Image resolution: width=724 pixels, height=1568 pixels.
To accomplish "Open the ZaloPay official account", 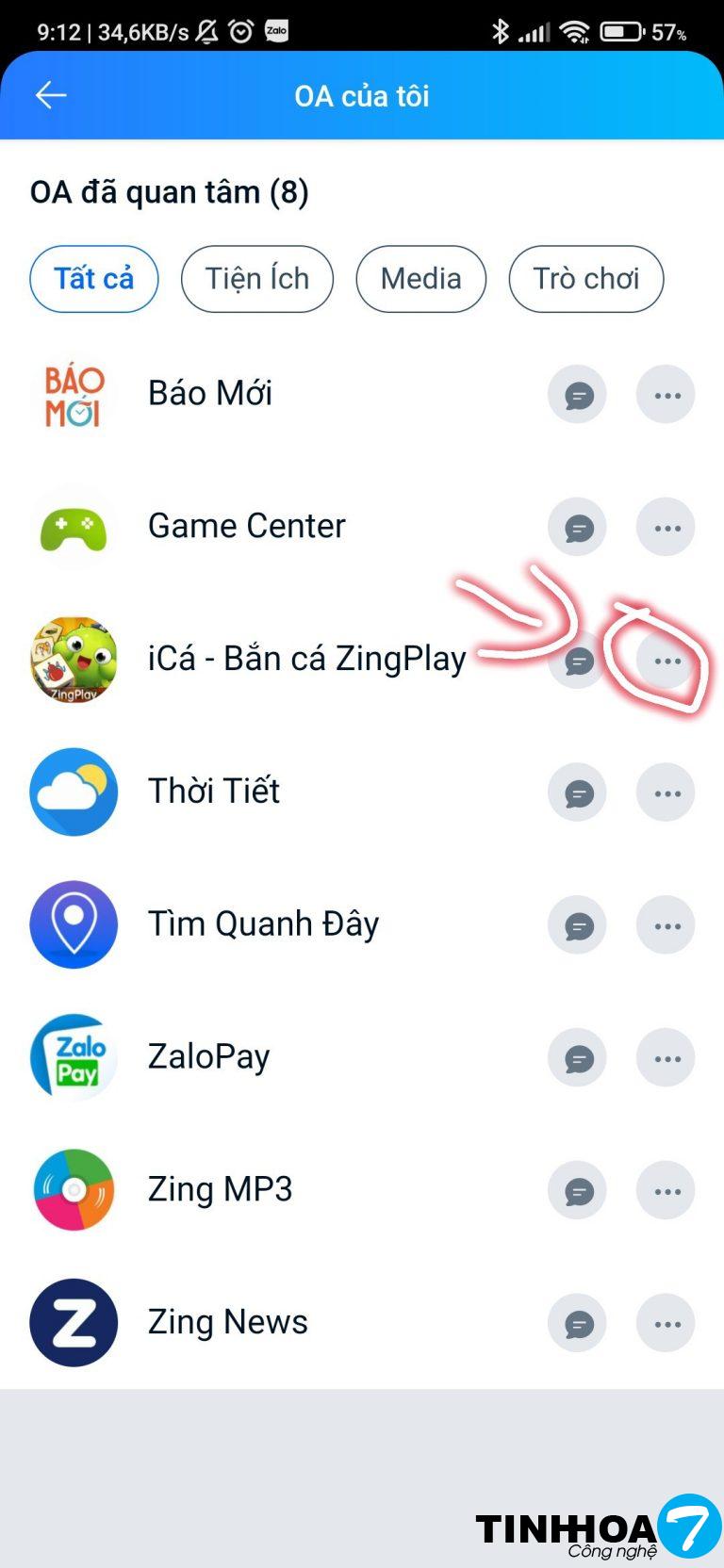I will (x=208, y=1057).
